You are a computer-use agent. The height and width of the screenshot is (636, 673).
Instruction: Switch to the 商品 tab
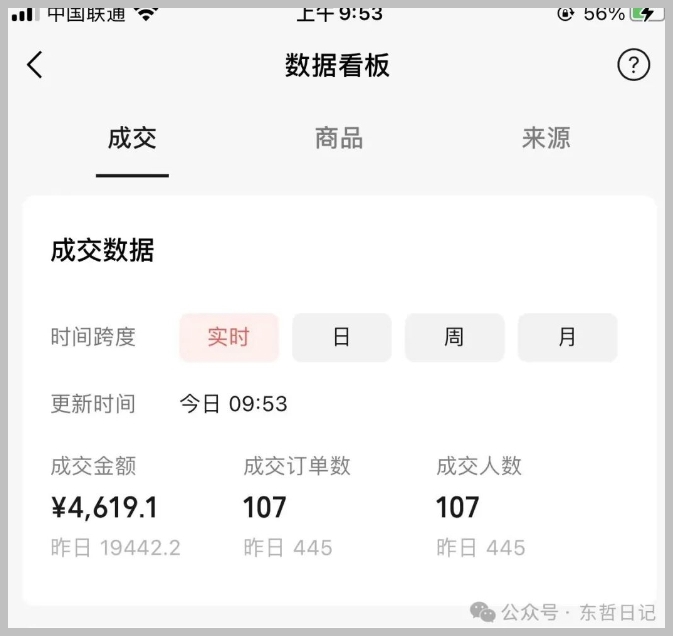[x=338, y=139]
